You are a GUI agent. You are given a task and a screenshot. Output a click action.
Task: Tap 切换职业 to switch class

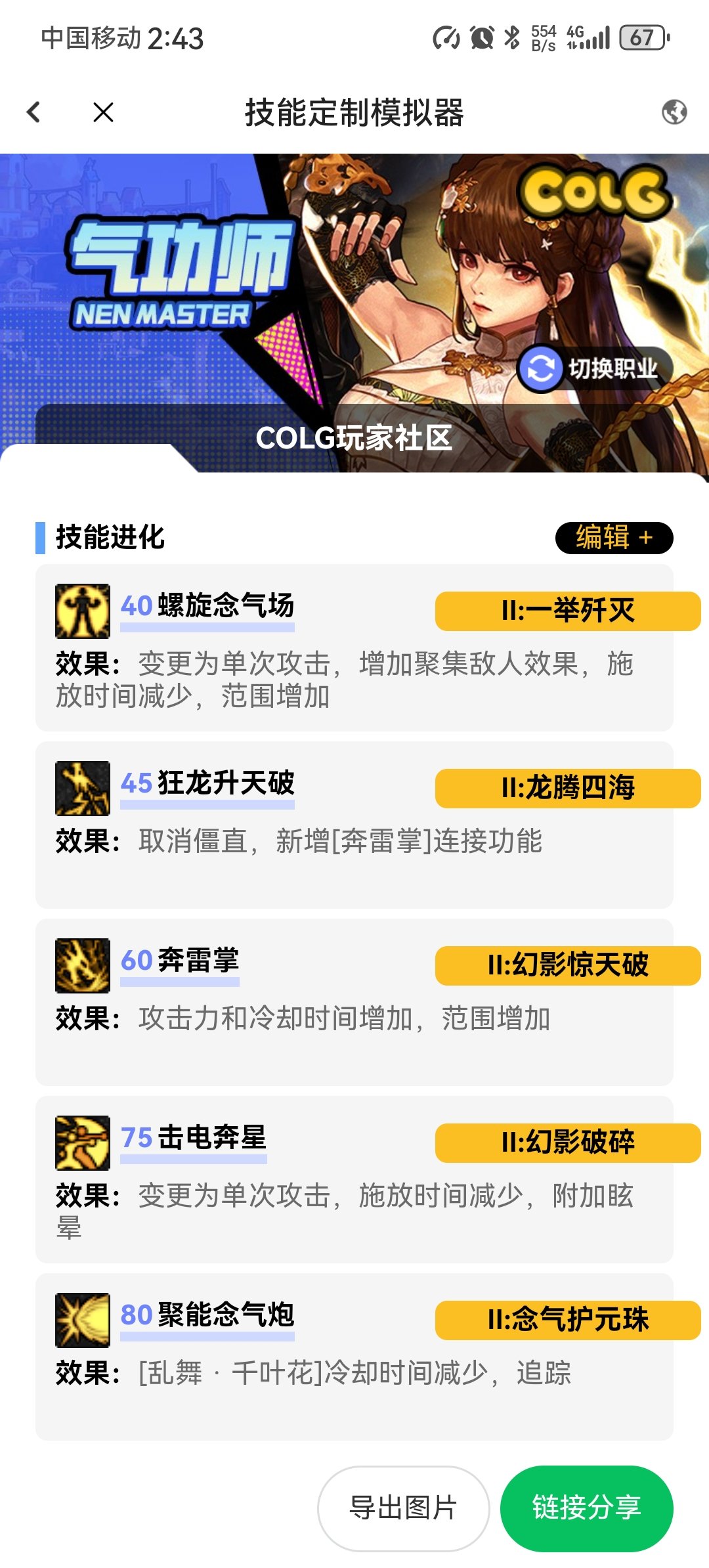595,368
